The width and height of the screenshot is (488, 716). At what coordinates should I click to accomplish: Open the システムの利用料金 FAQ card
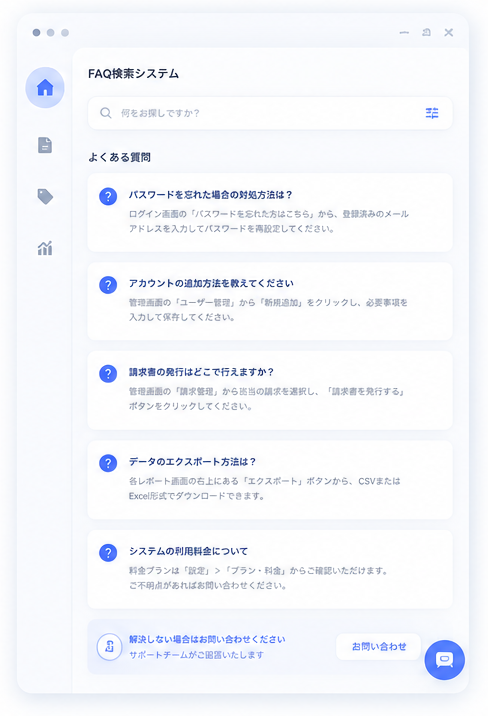coord(270,569)
